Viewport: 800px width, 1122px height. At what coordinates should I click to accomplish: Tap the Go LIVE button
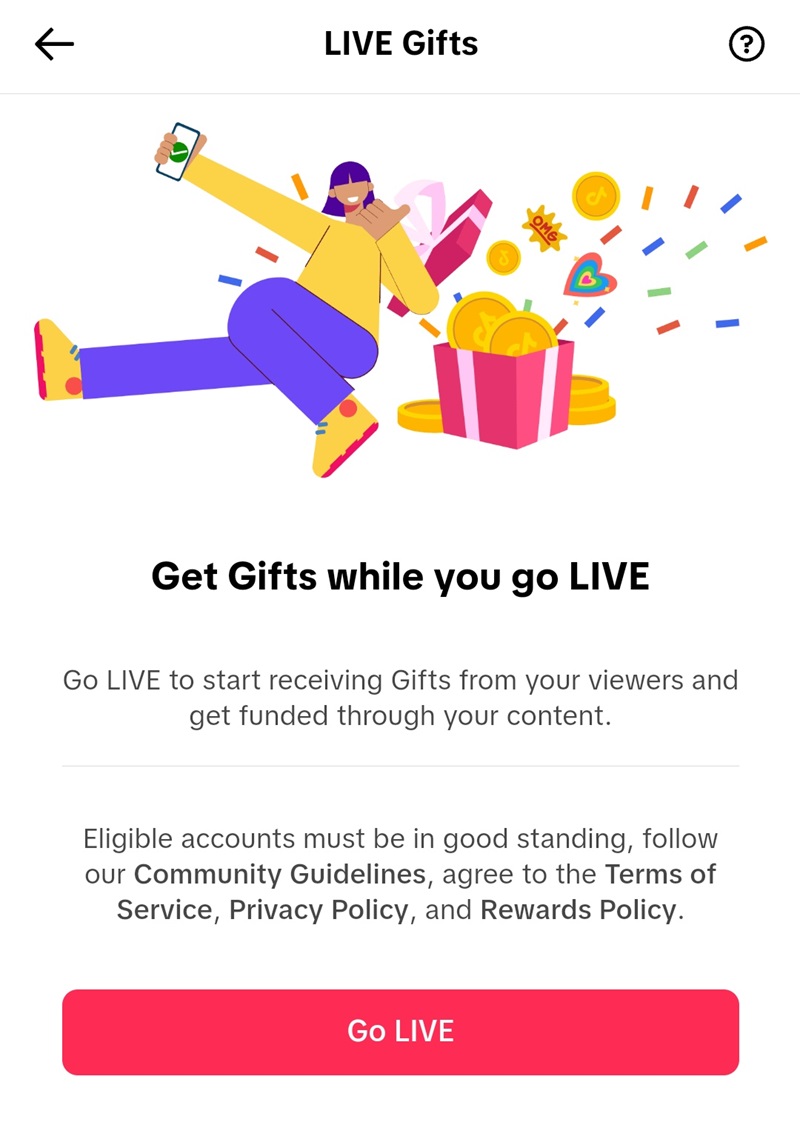click(400, 1032)
